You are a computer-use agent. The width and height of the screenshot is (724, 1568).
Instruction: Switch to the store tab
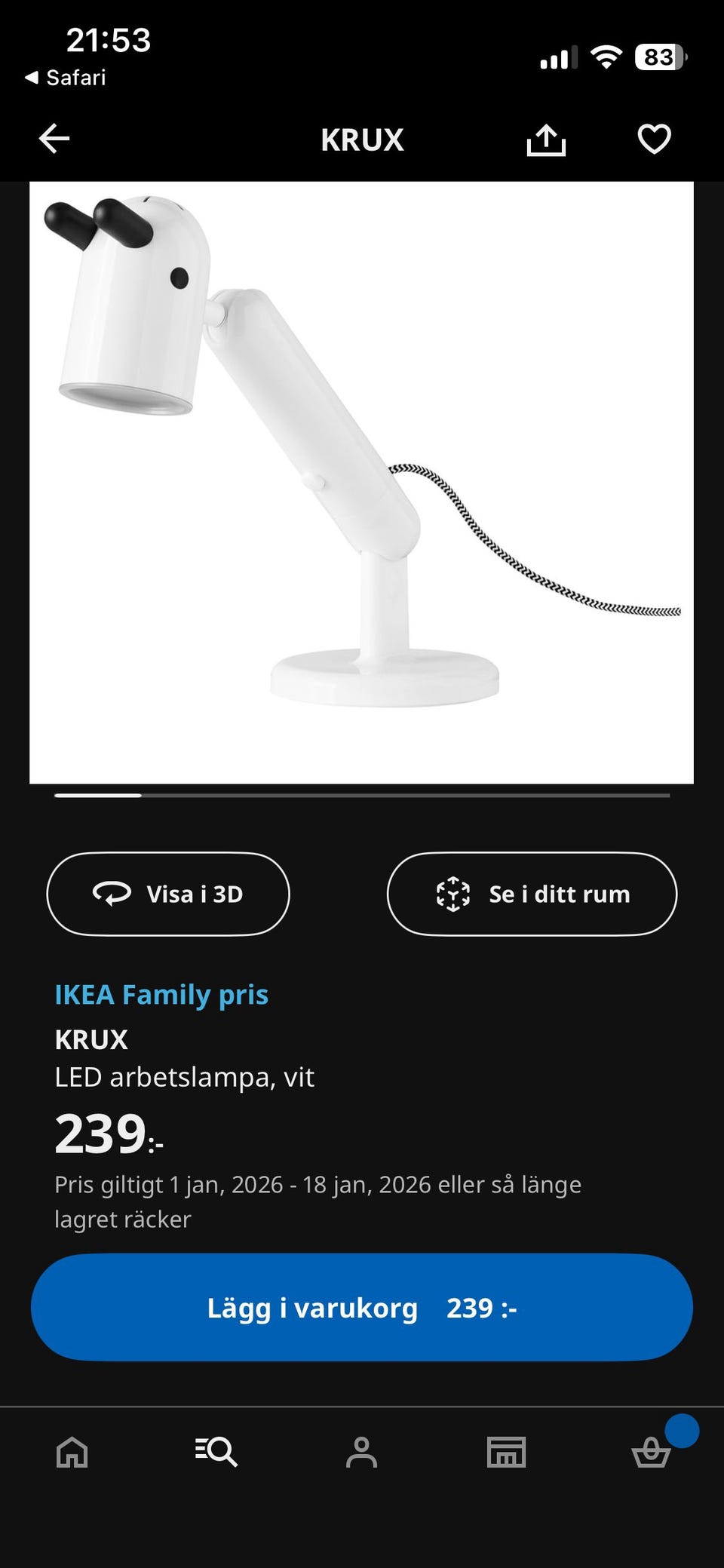[x=506, y=1451]
